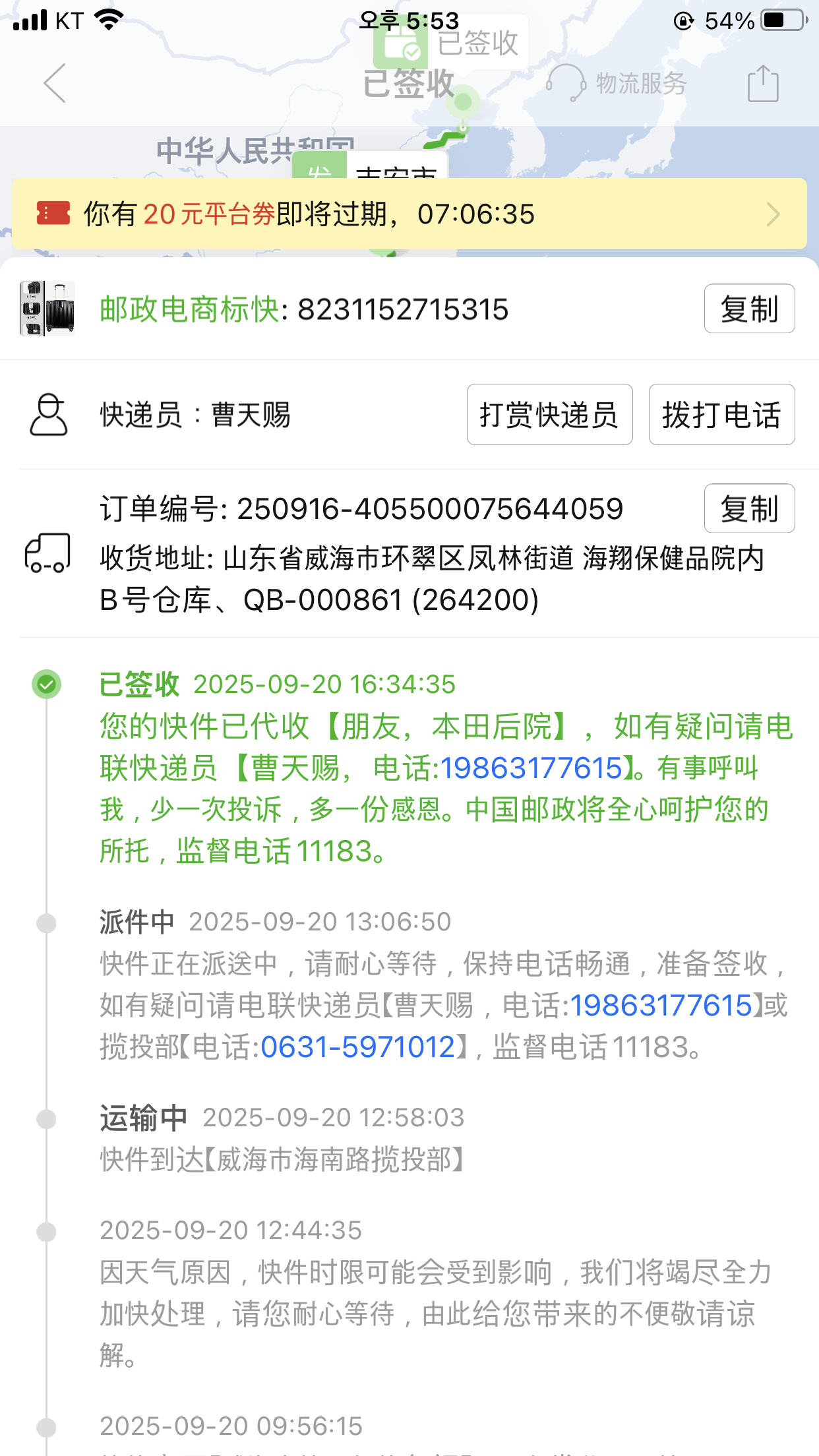The height and width of the screenshot is (1456, 819).
Task: Copy the order number 250916-405500075644059
Action: pyautogui.click(x=749, y=508)
